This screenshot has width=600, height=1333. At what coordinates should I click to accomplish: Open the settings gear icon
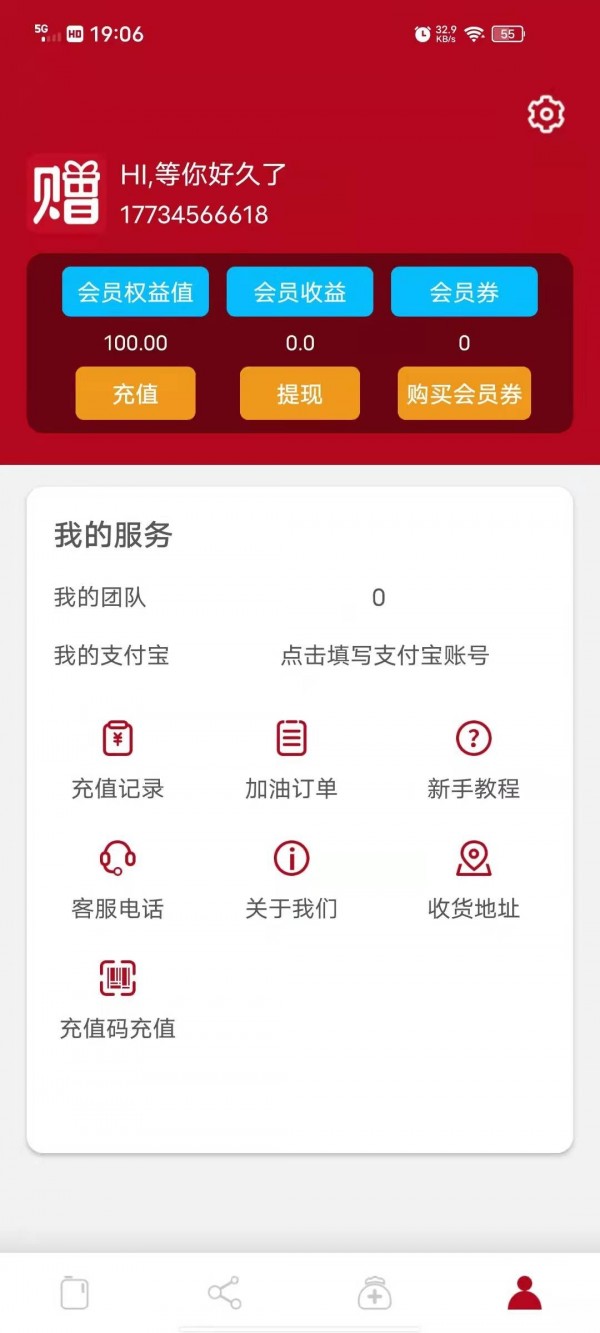(546, 114)
